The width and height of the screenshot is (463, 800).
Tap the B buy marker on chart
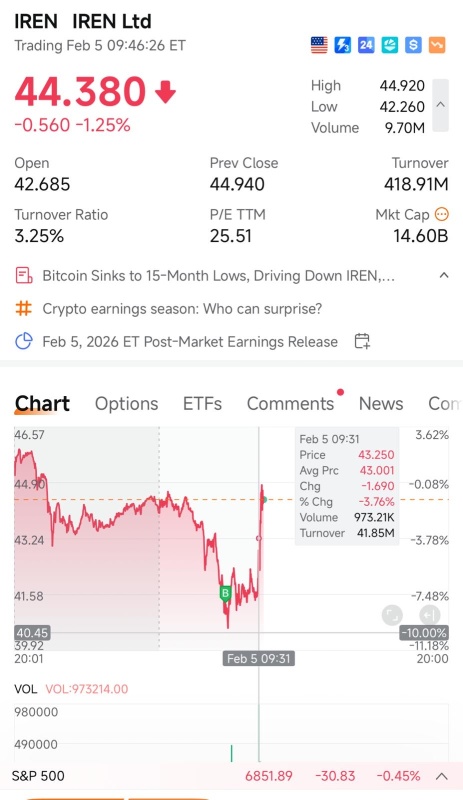225,593
